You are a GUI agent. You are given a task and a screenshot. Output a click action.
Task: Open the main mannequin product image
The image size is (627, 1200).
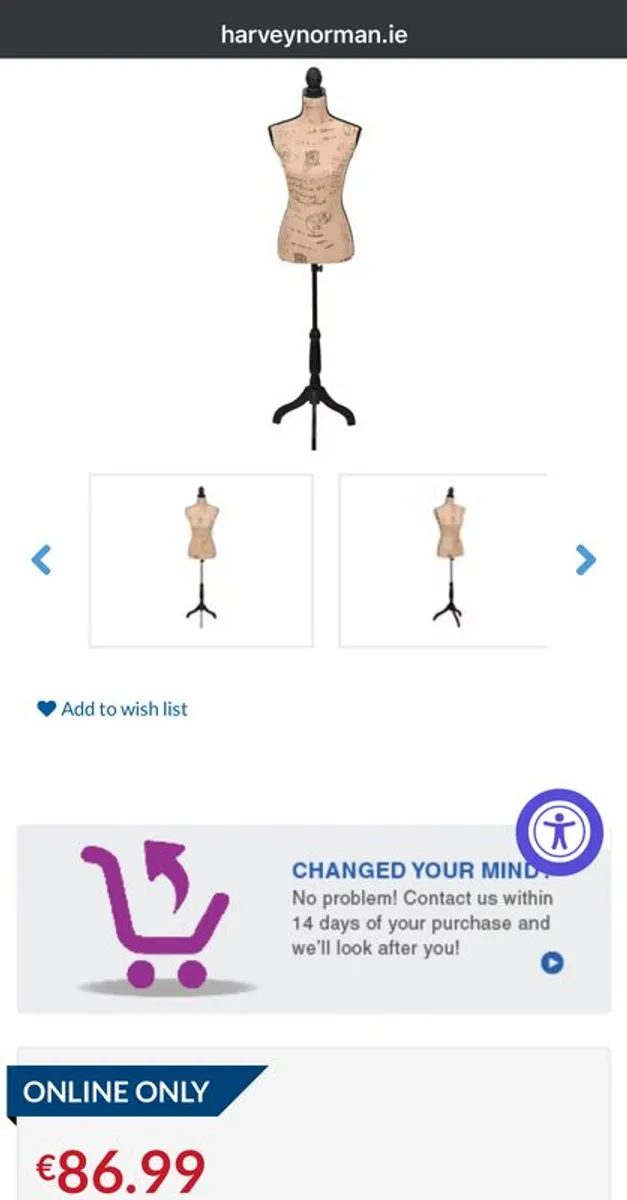pos(314,255)
